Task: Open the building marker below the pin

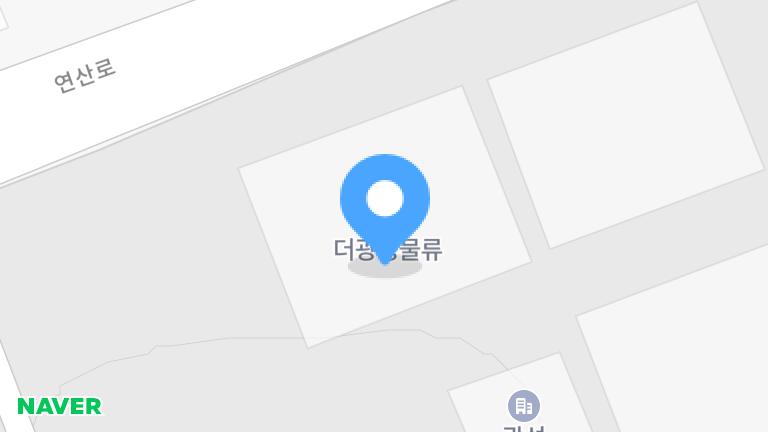Action: click(x=523, y=406)
